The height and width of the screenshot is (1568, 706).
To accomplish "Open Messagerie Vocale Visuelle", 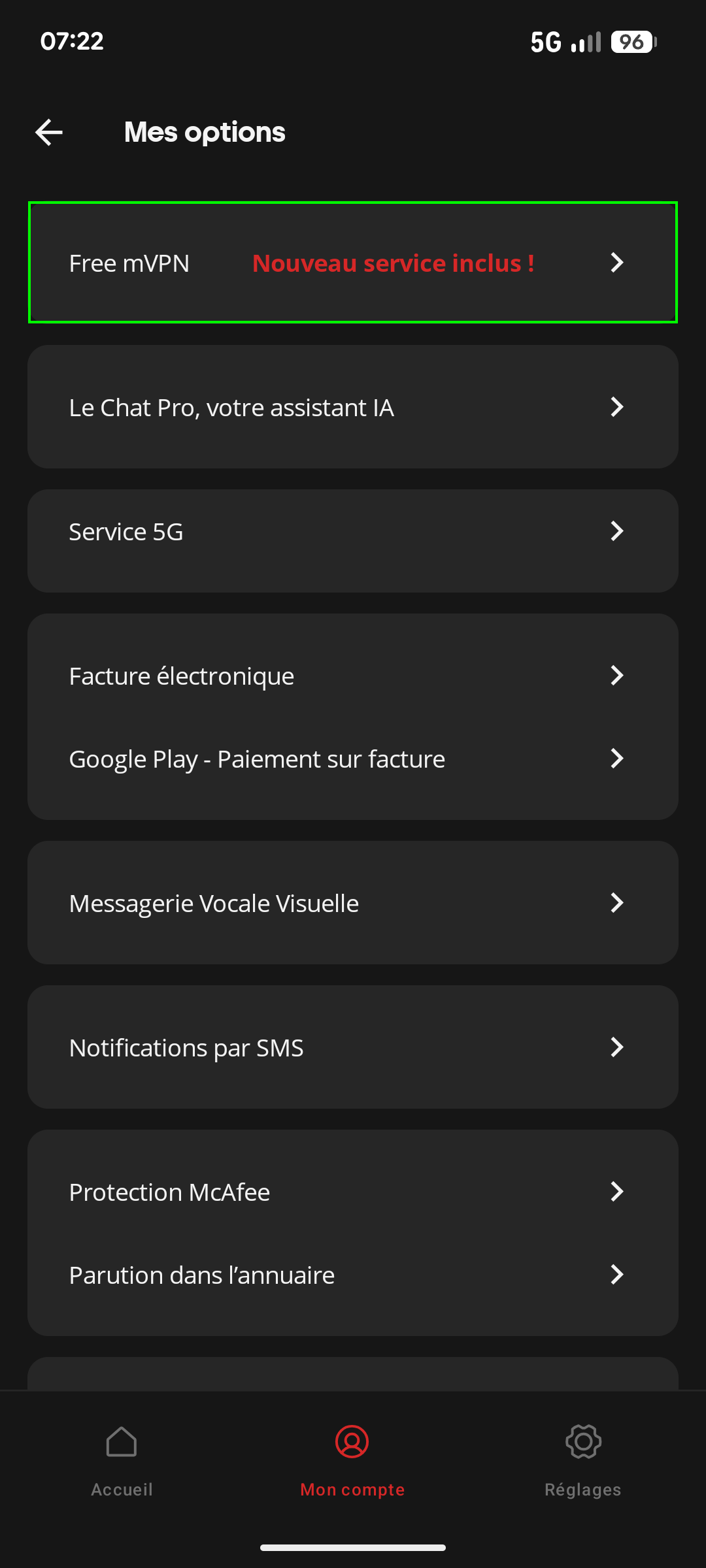I will [x=353, y=903].
